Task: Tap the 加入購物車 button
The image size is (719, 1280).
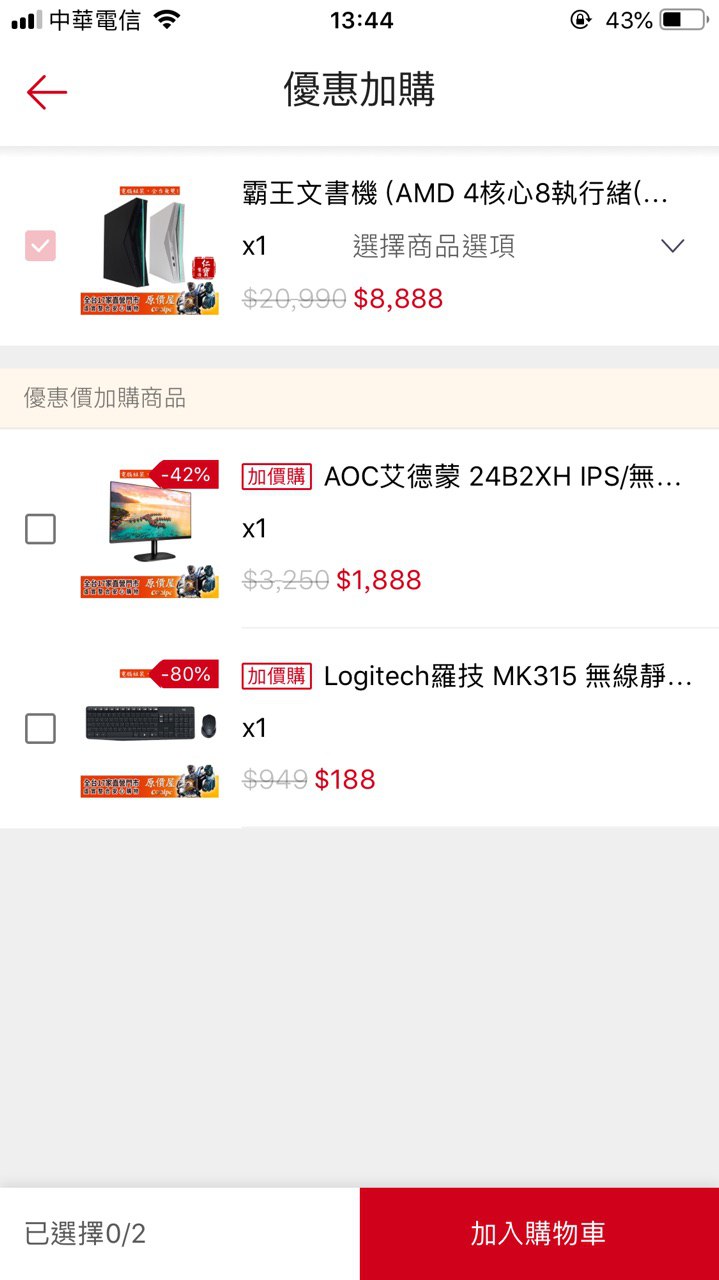Action: pos(539,1234)
